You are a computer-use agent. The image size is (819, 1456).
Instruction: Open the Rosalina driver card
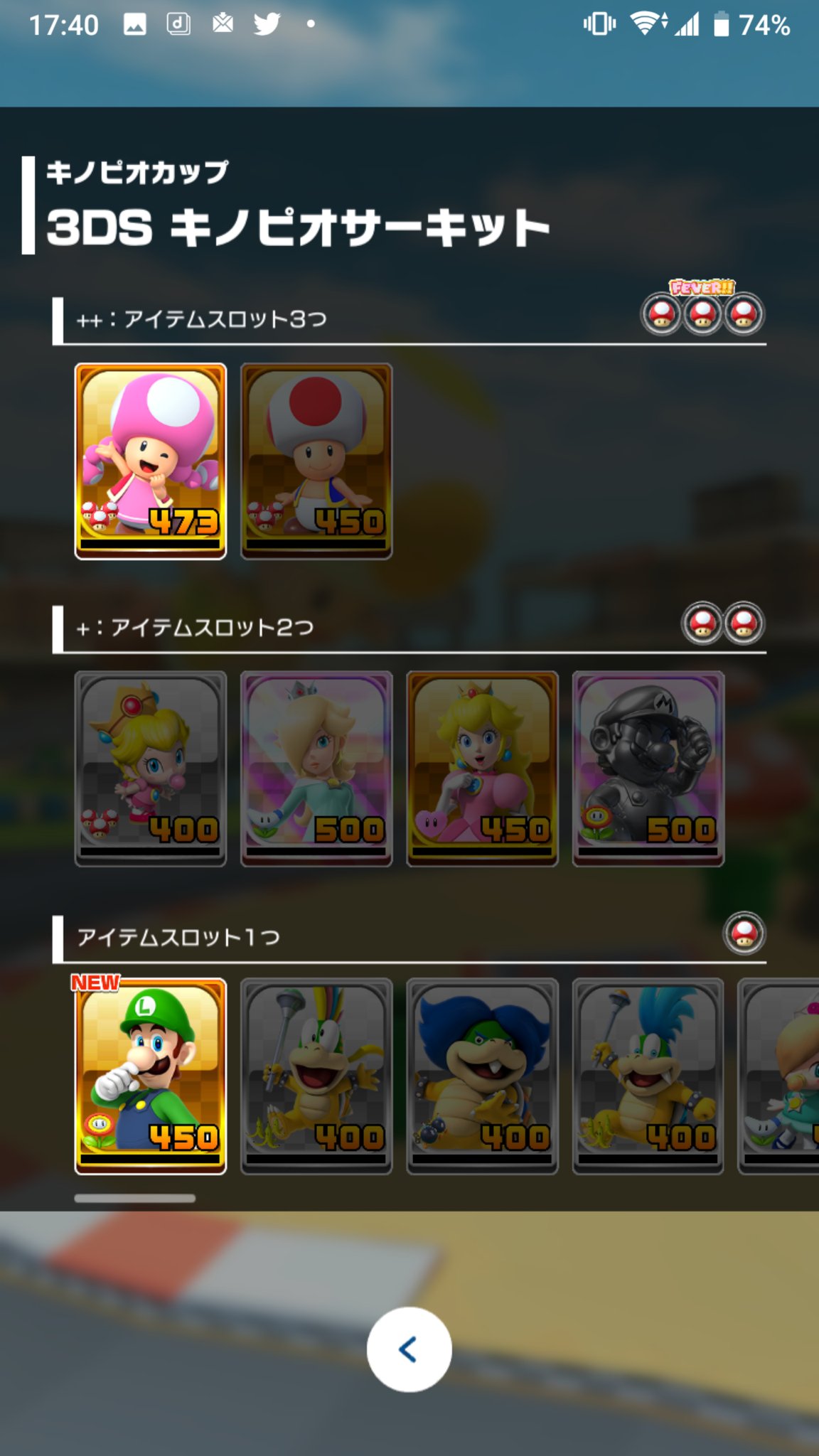(316, 768)
